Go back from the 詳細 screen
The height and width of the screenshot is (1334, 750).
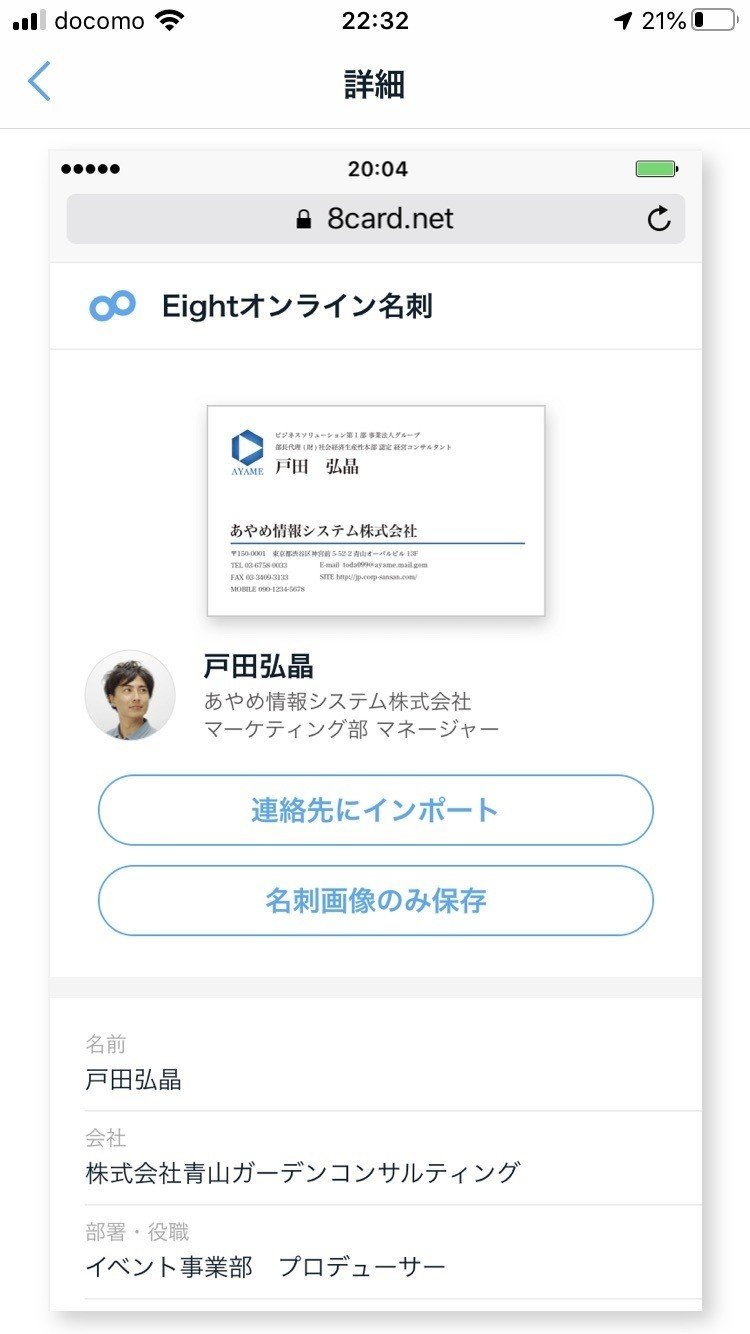39,82
